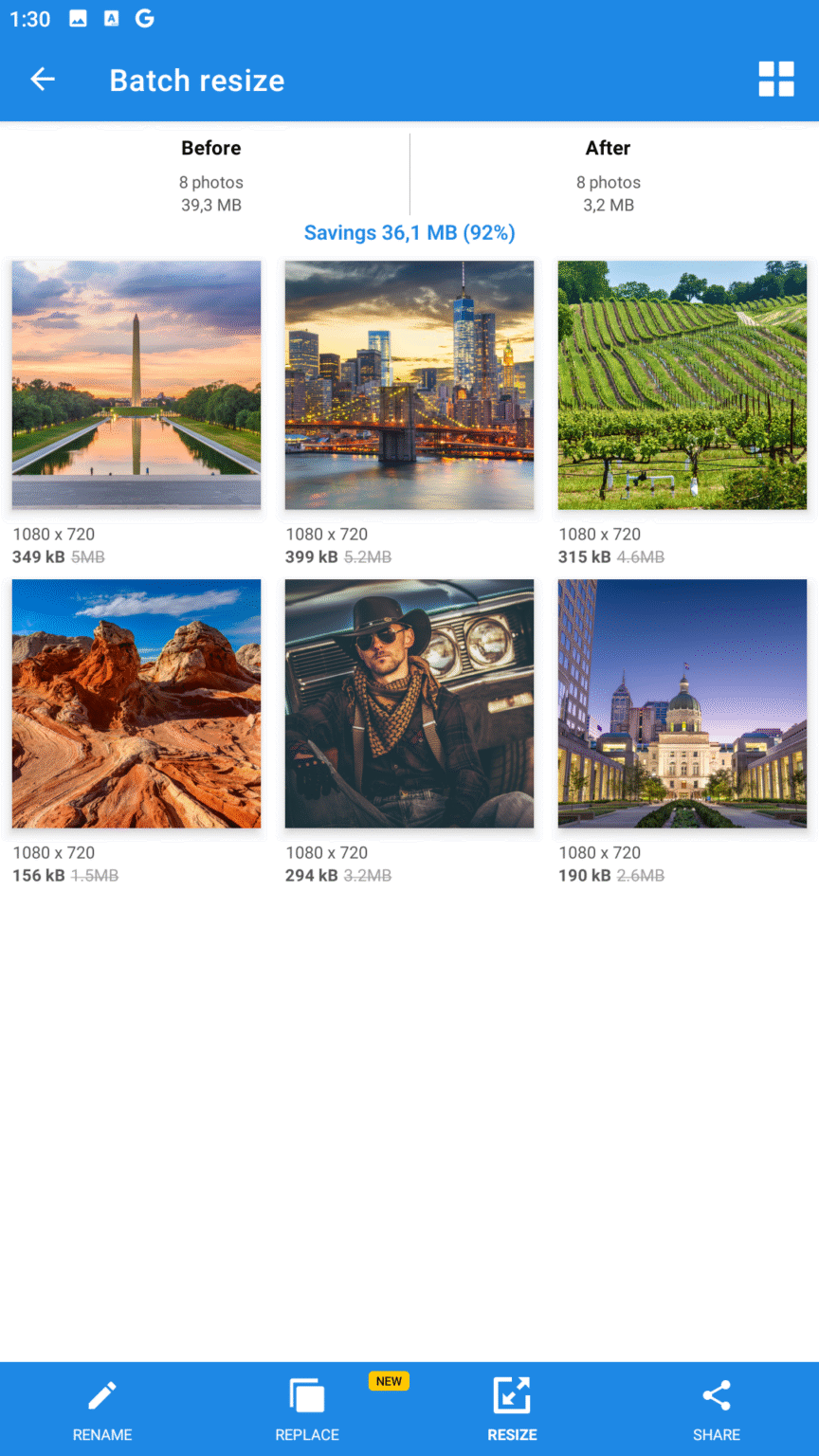The image size is (819, 1456).
Task: Open the Google app from the status bar
Action: tap(144, 18)
